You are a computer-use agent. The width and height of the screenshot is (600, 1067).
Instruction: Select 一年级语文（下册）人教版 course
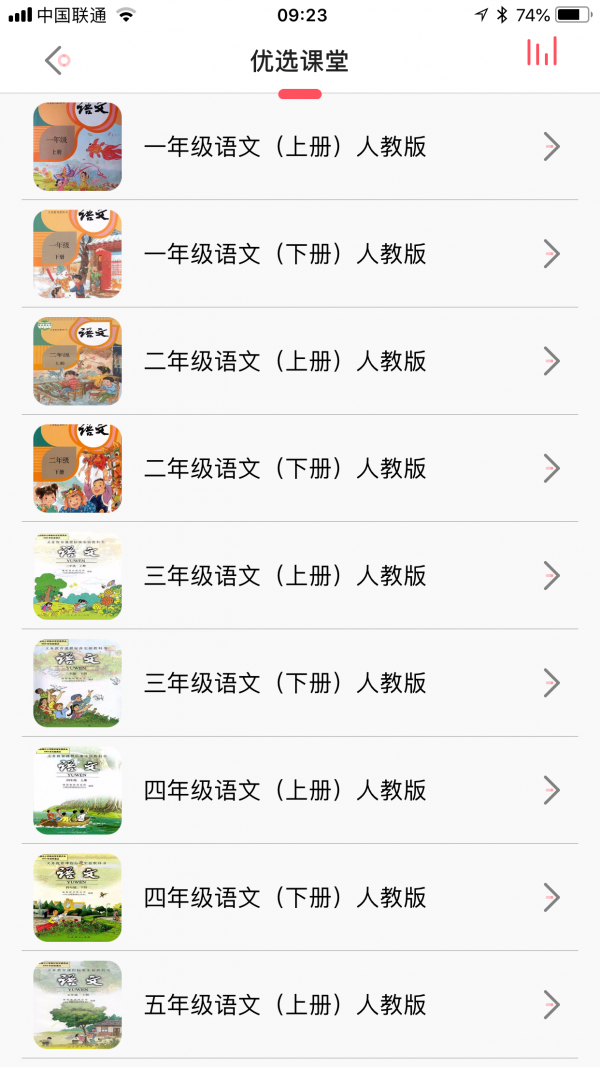tap(286, 254)
